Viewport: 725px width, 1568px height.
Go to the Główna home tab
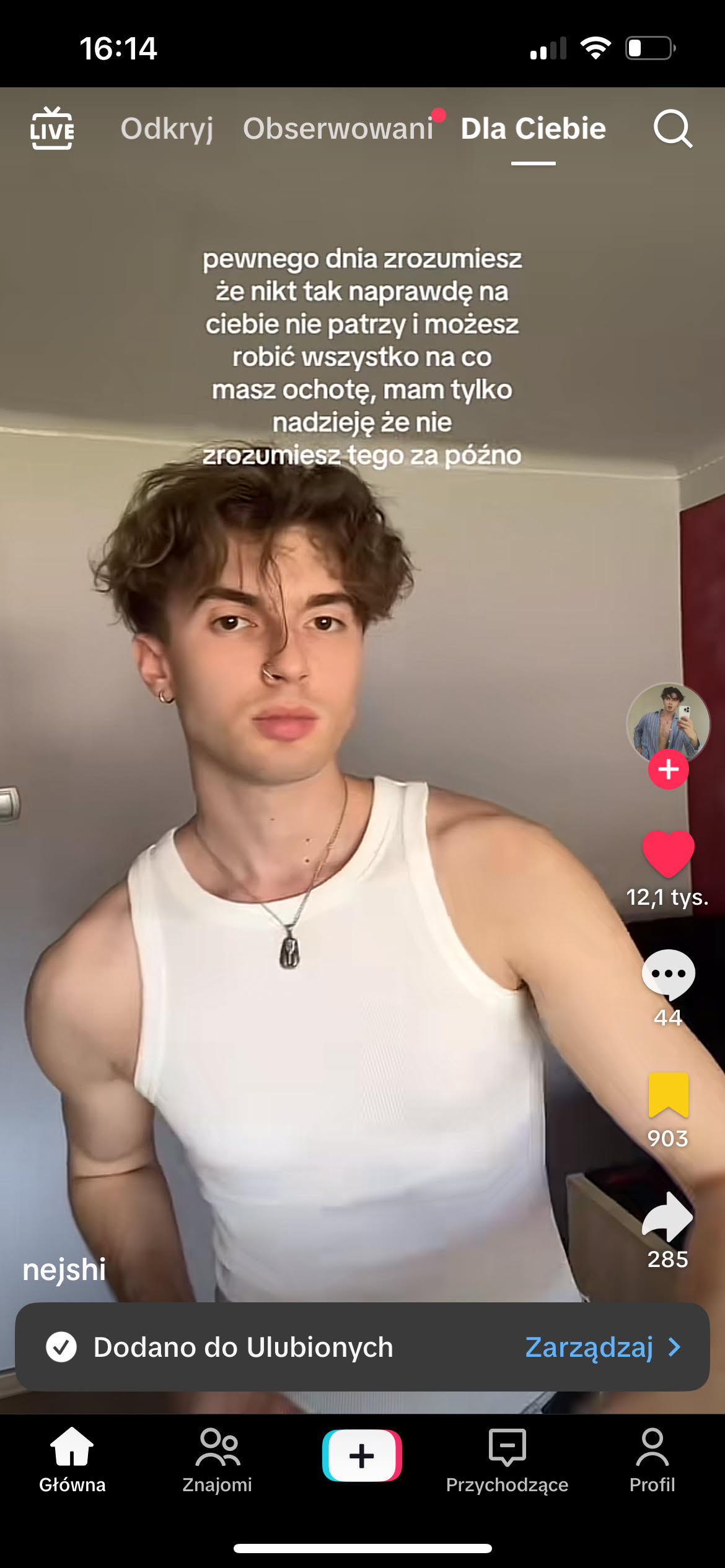(x=72, y=1458)
